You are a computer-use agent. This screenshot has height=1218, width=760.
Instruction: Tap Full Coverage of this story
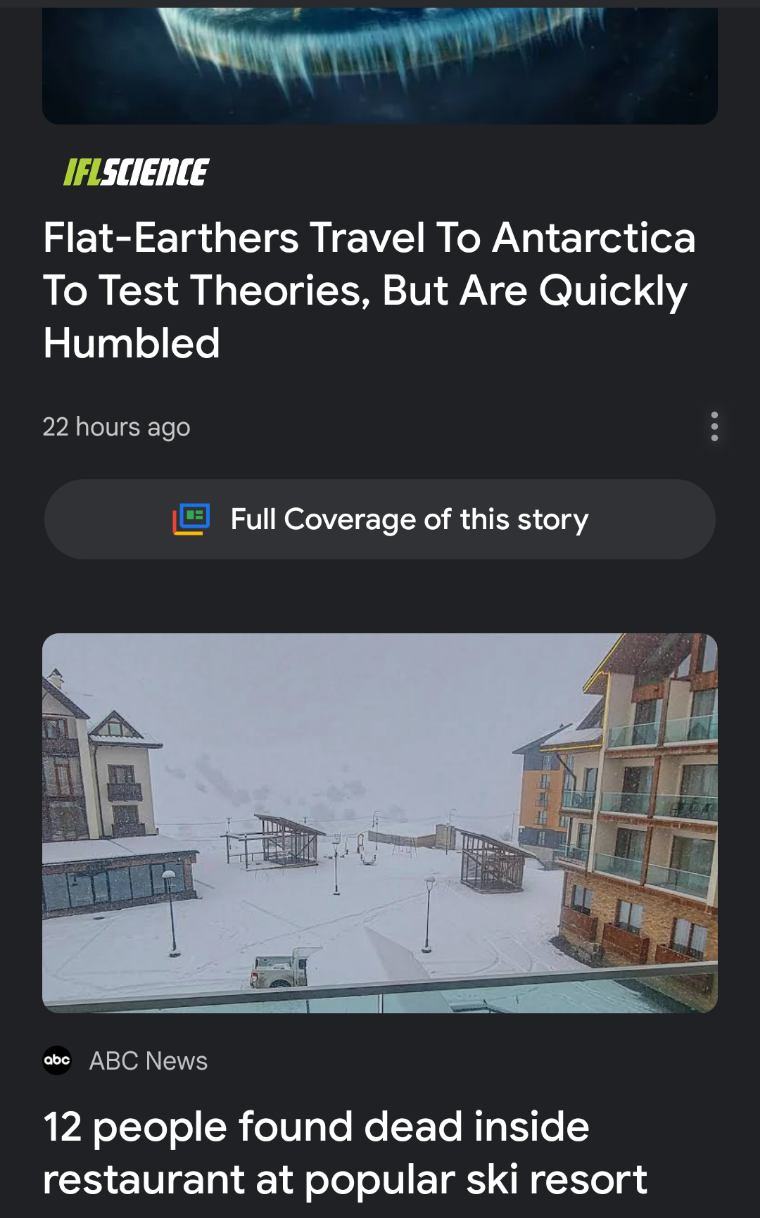(380, 519)
